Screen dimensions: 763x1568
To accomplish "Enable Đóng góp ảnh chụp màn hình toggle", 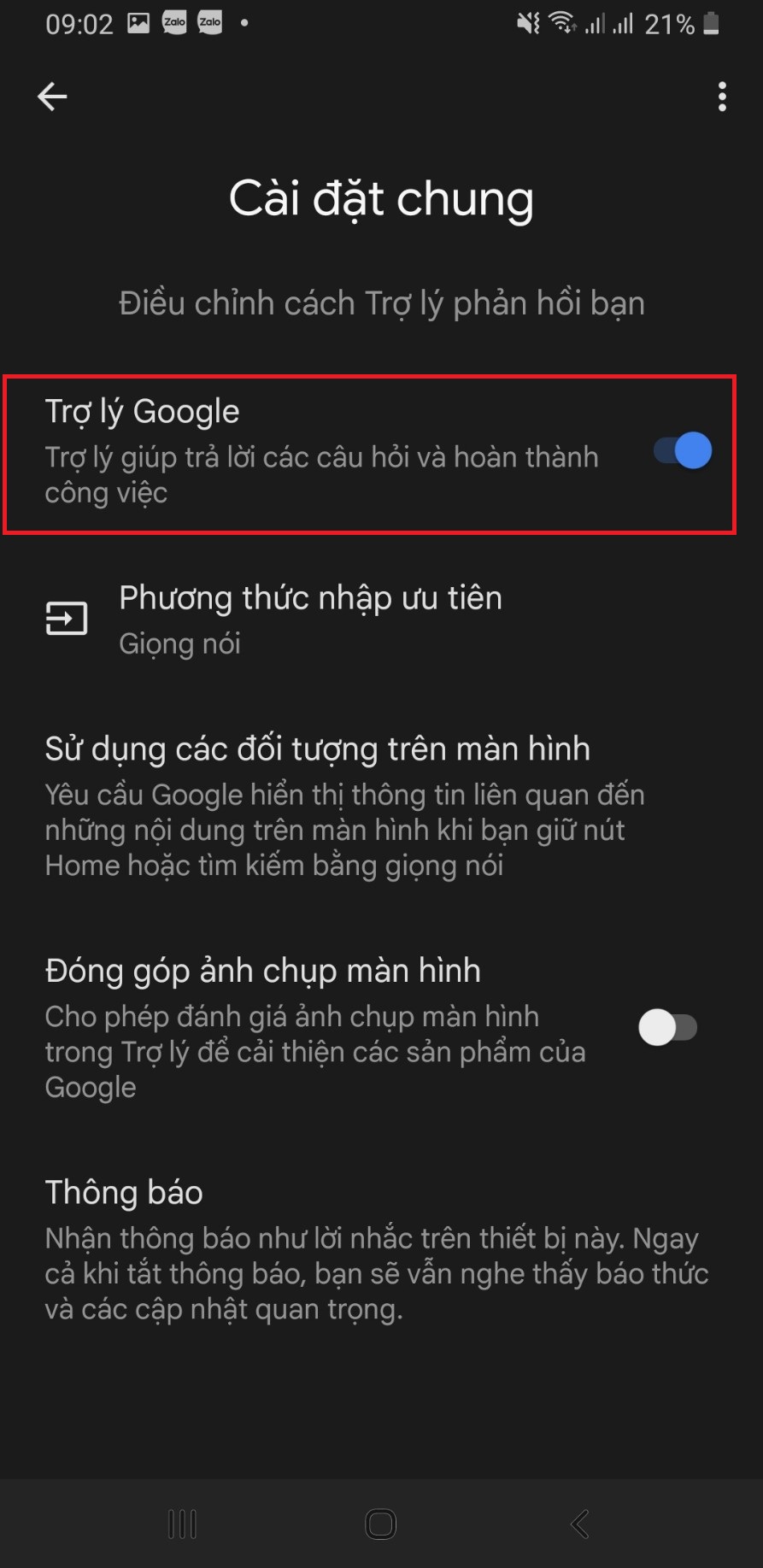I will (x=668, y=1027).
